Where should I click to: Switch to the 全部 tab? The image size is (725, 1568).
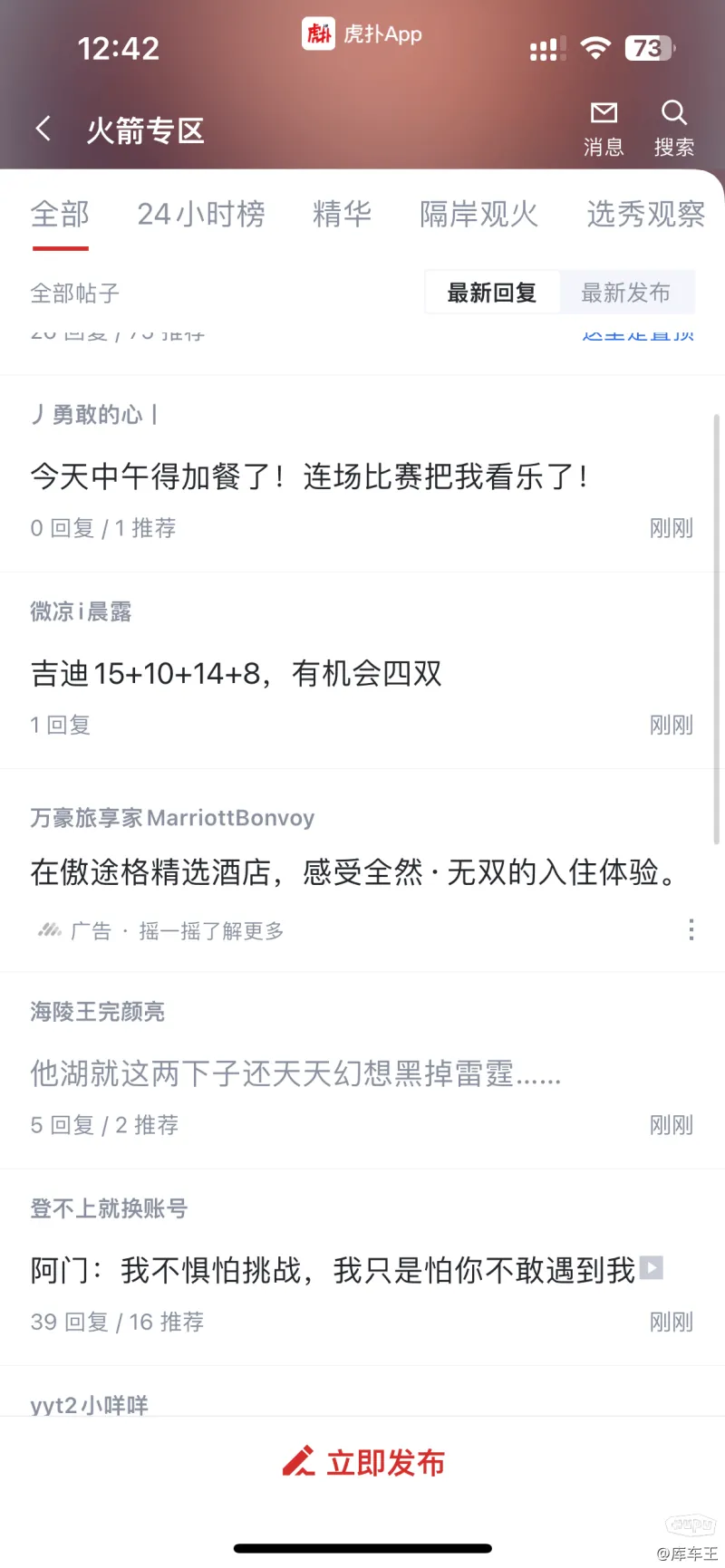60,215
